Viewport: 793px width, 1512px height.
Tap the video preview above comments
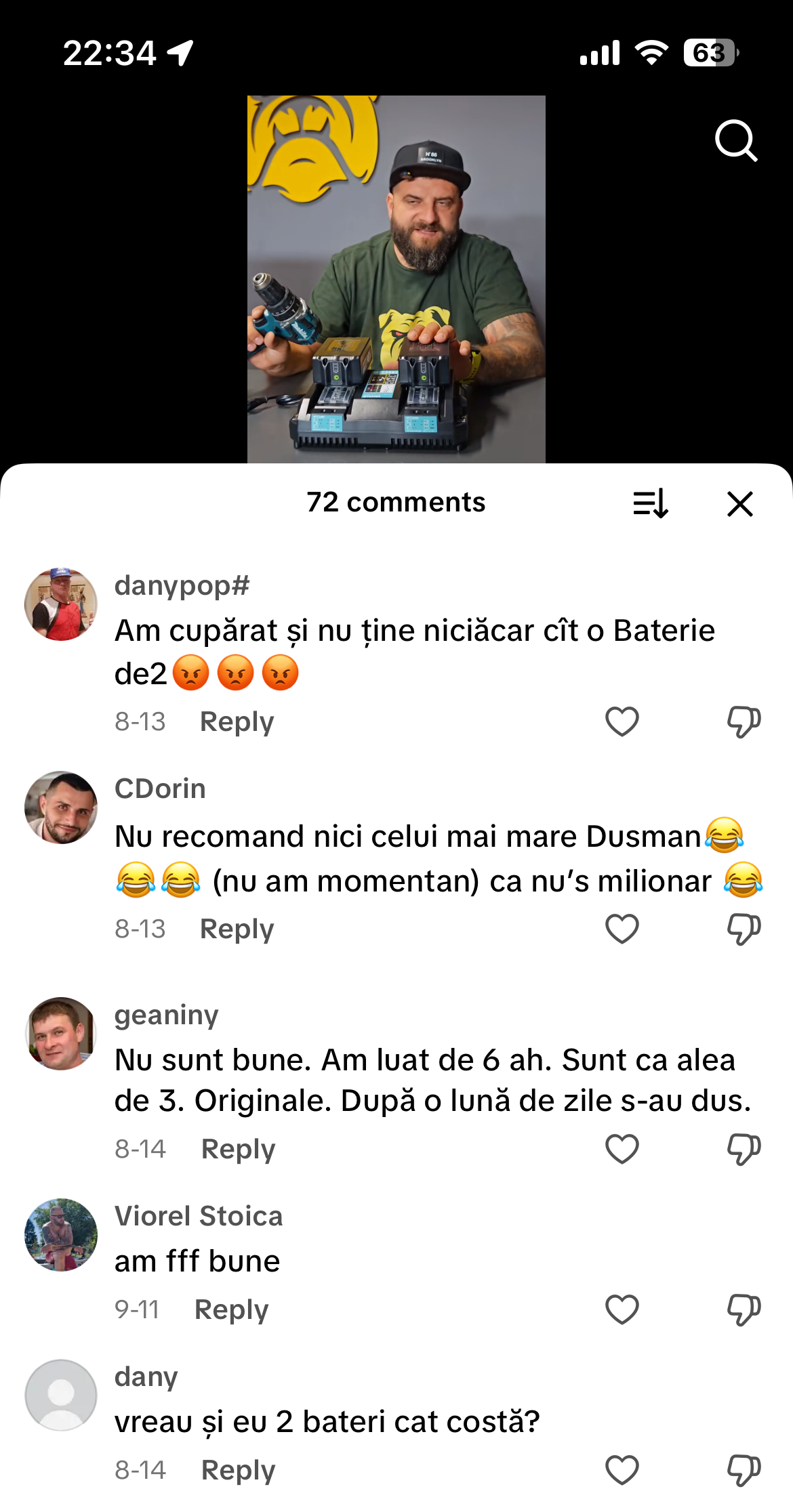pos(396,279)
